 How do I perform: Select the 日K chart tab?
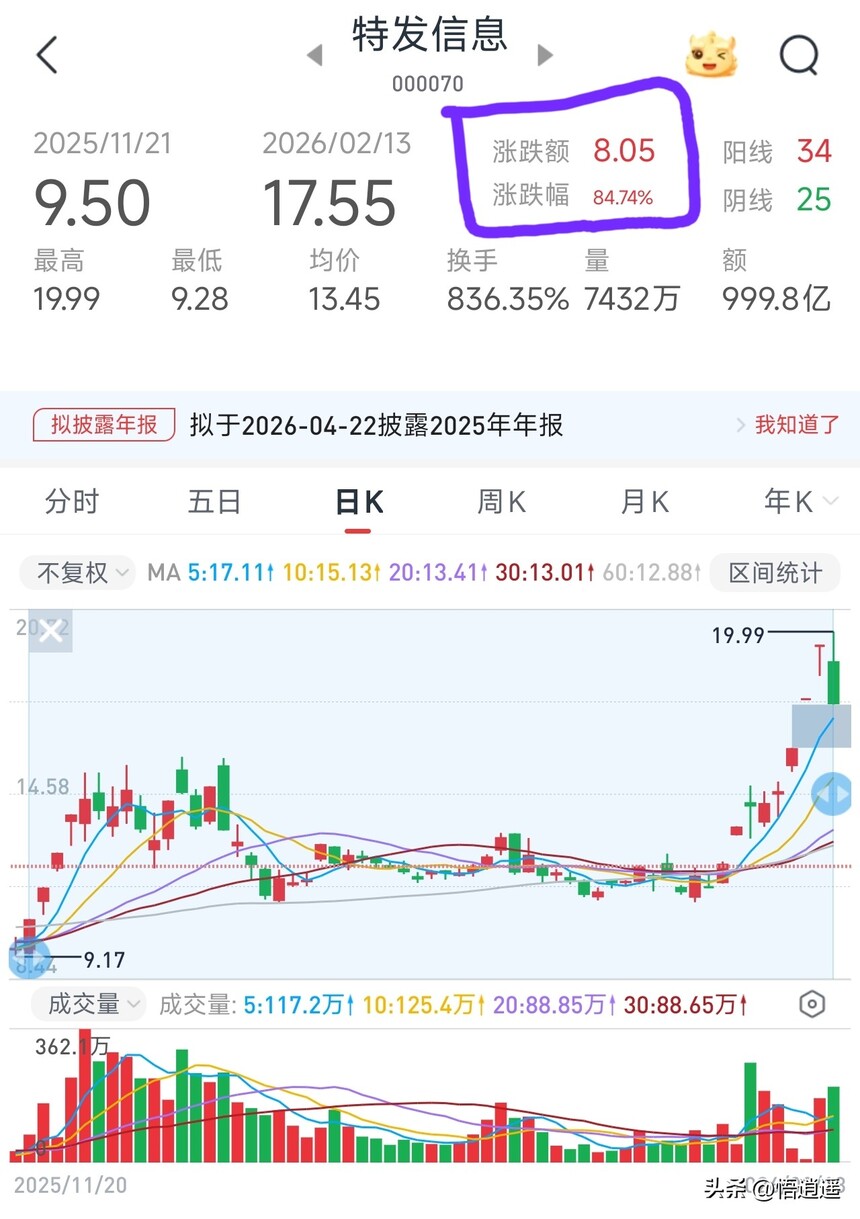tap(359, 501)
